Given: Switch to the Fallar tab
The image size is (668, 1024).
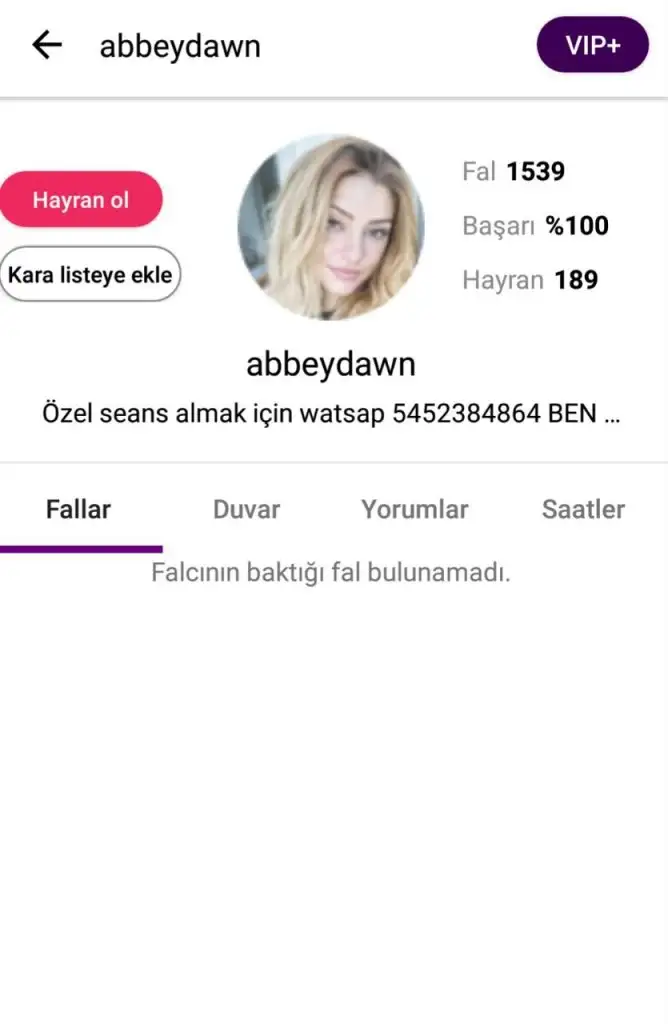Looking at the screenshot, I should coord(78,509).
